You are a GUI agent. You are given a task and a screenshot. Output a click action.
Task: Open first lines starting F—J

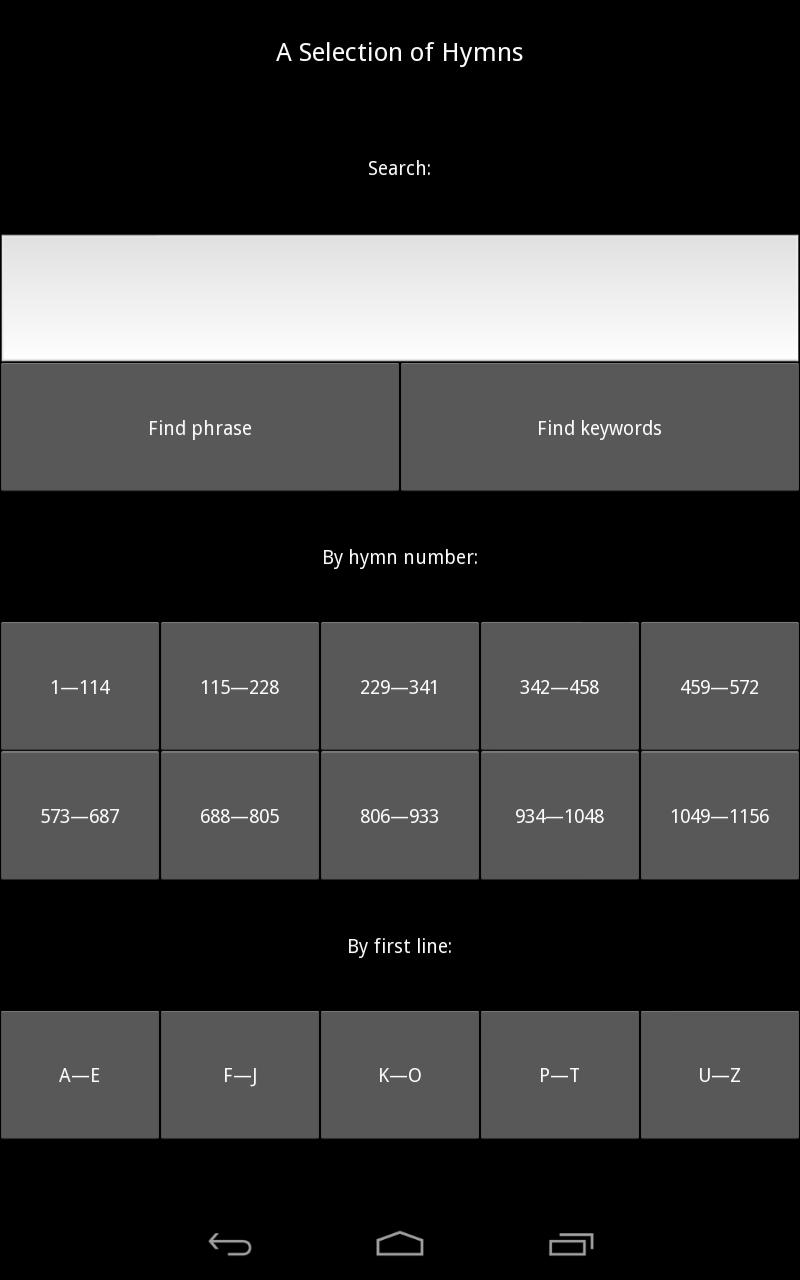tap(240, 1075)
